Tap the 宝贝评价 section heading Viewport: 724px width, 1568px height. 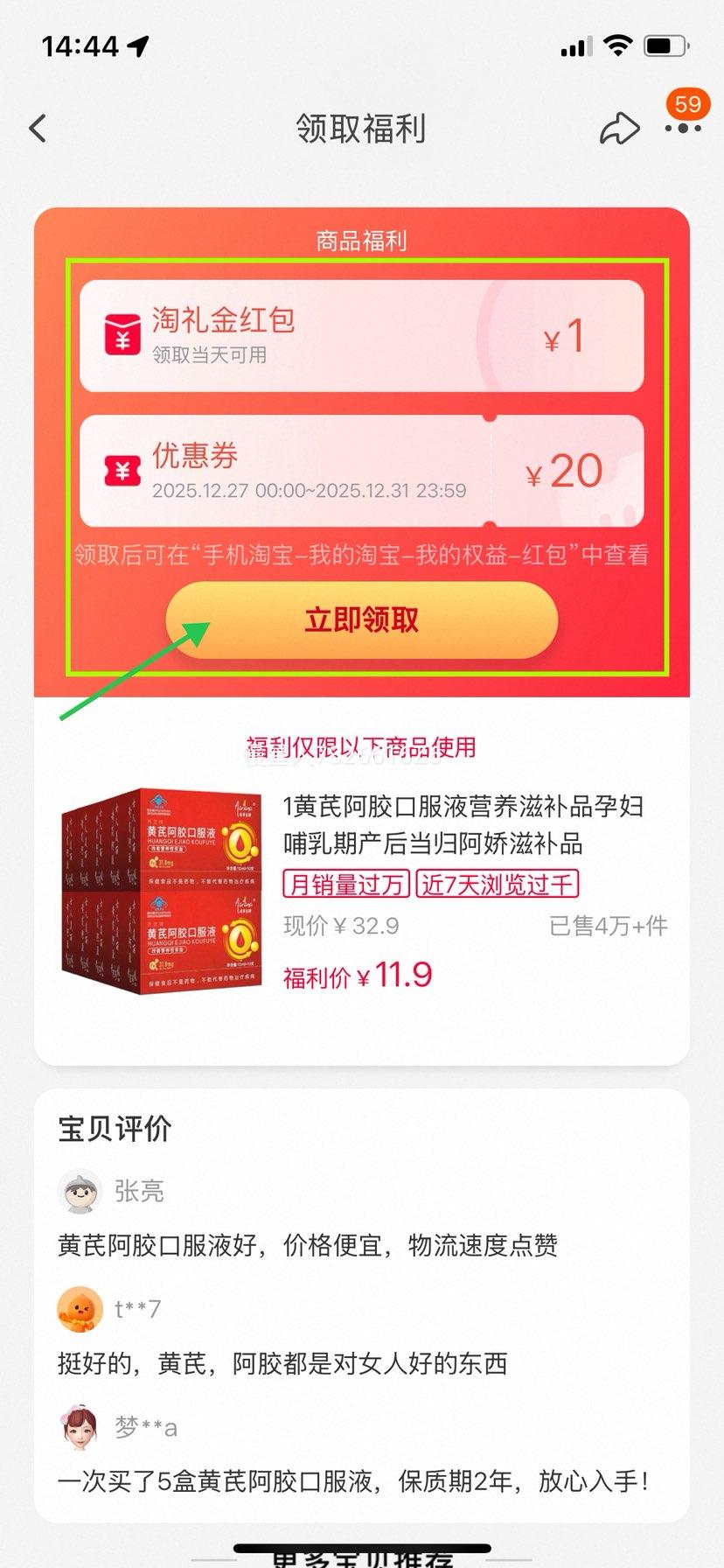pyautogui.click(x=112, y=1129)
